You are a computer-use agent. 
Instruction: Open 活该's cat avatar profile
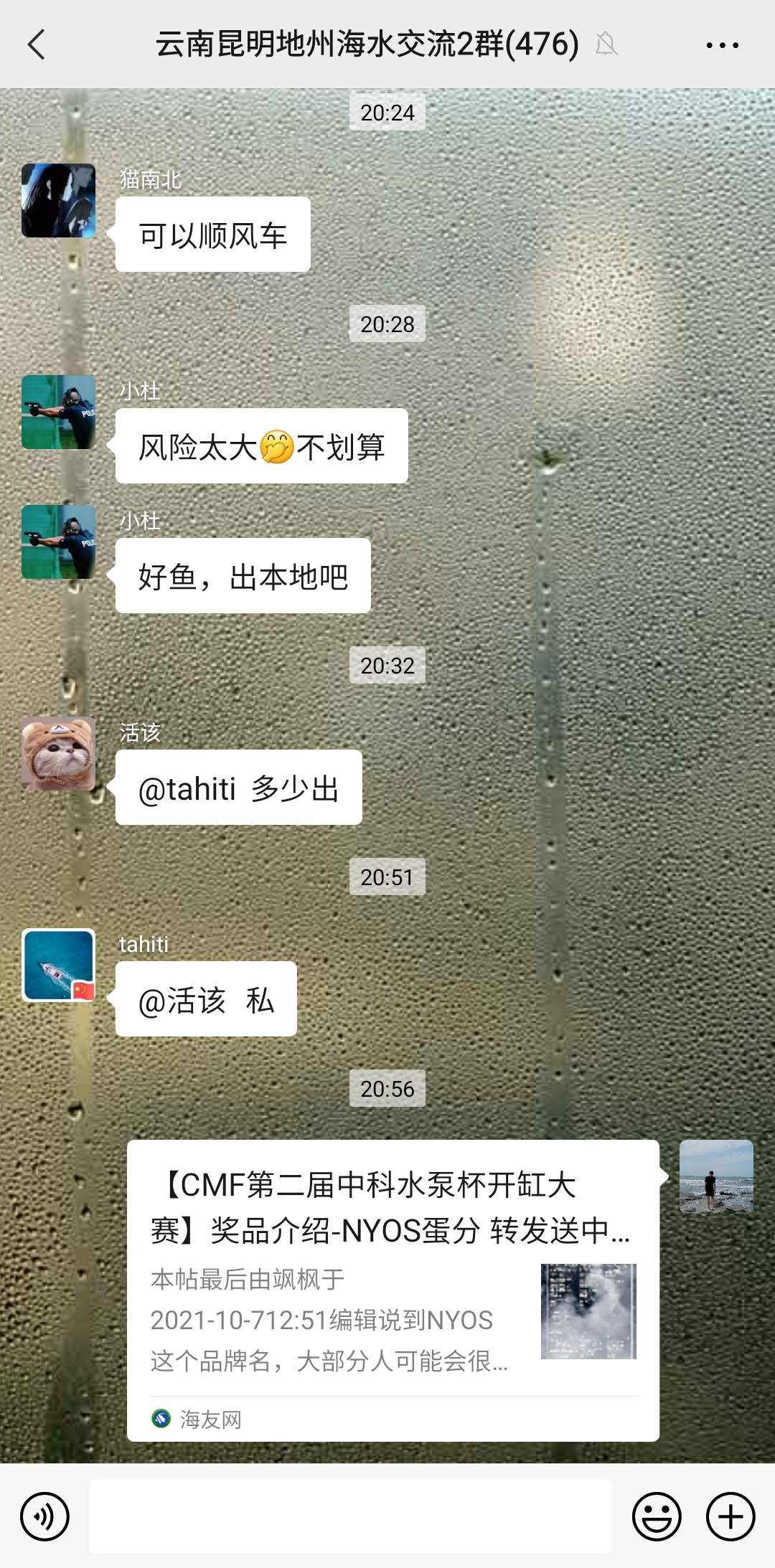coord(58,753)
